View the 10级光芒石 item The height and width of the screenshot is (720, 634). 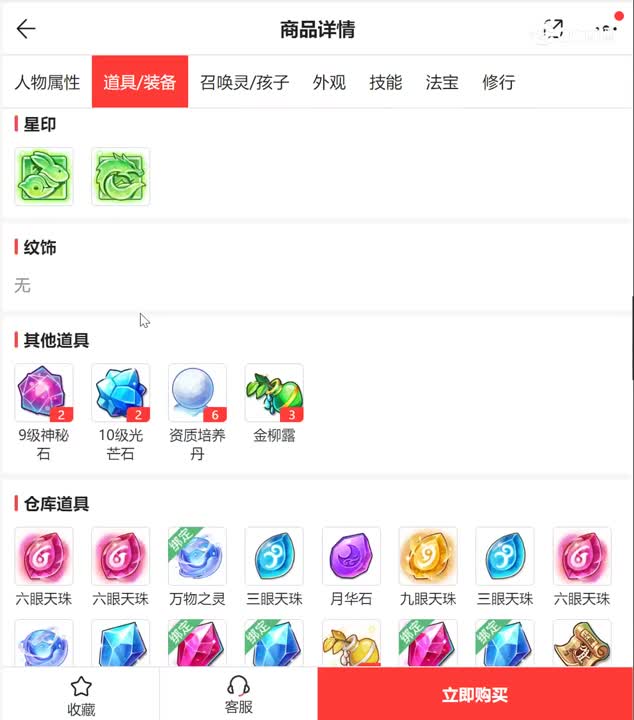point(121,393)
